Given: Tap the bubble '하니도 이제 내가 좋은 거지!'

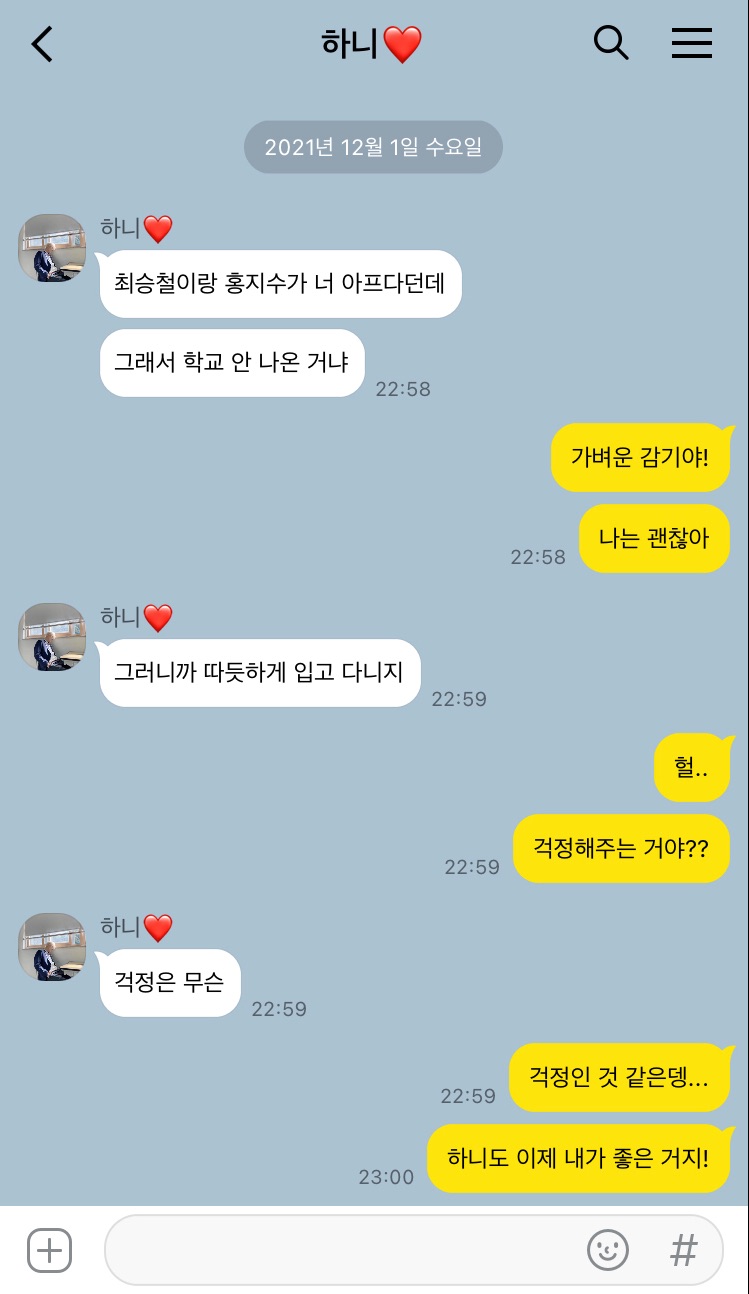Looking at the screenshot, I should point(578,1158).
